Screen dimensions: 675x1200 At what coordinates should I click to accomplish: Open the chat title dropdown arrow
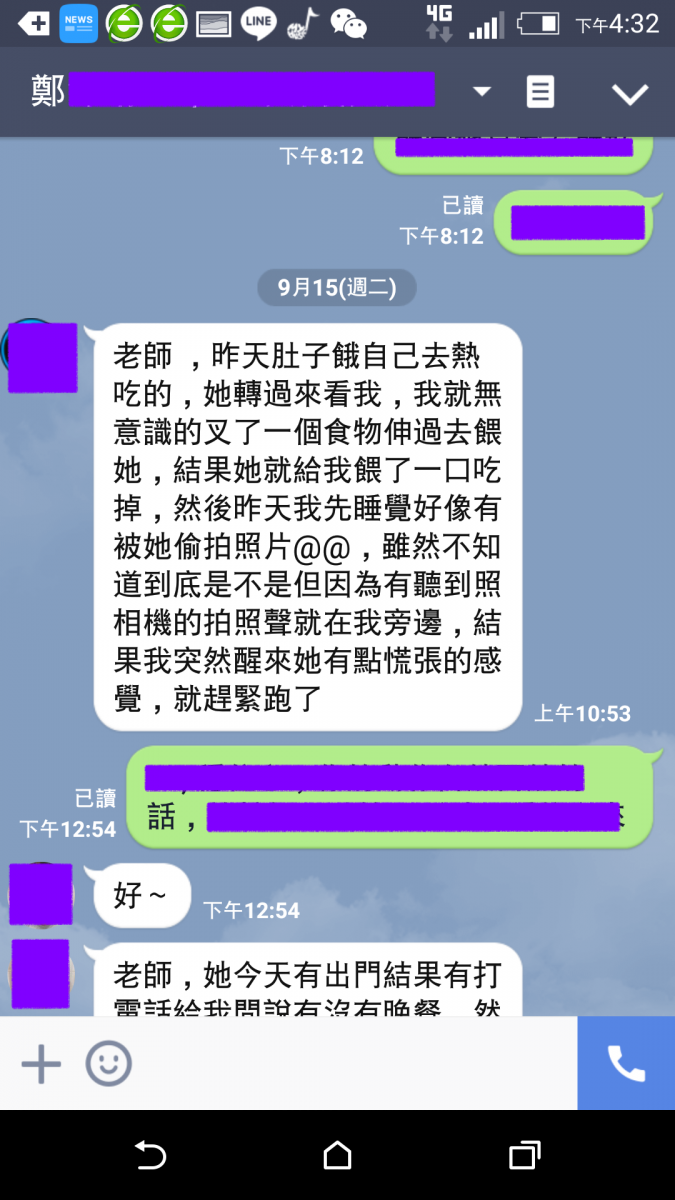click(482, 92)
